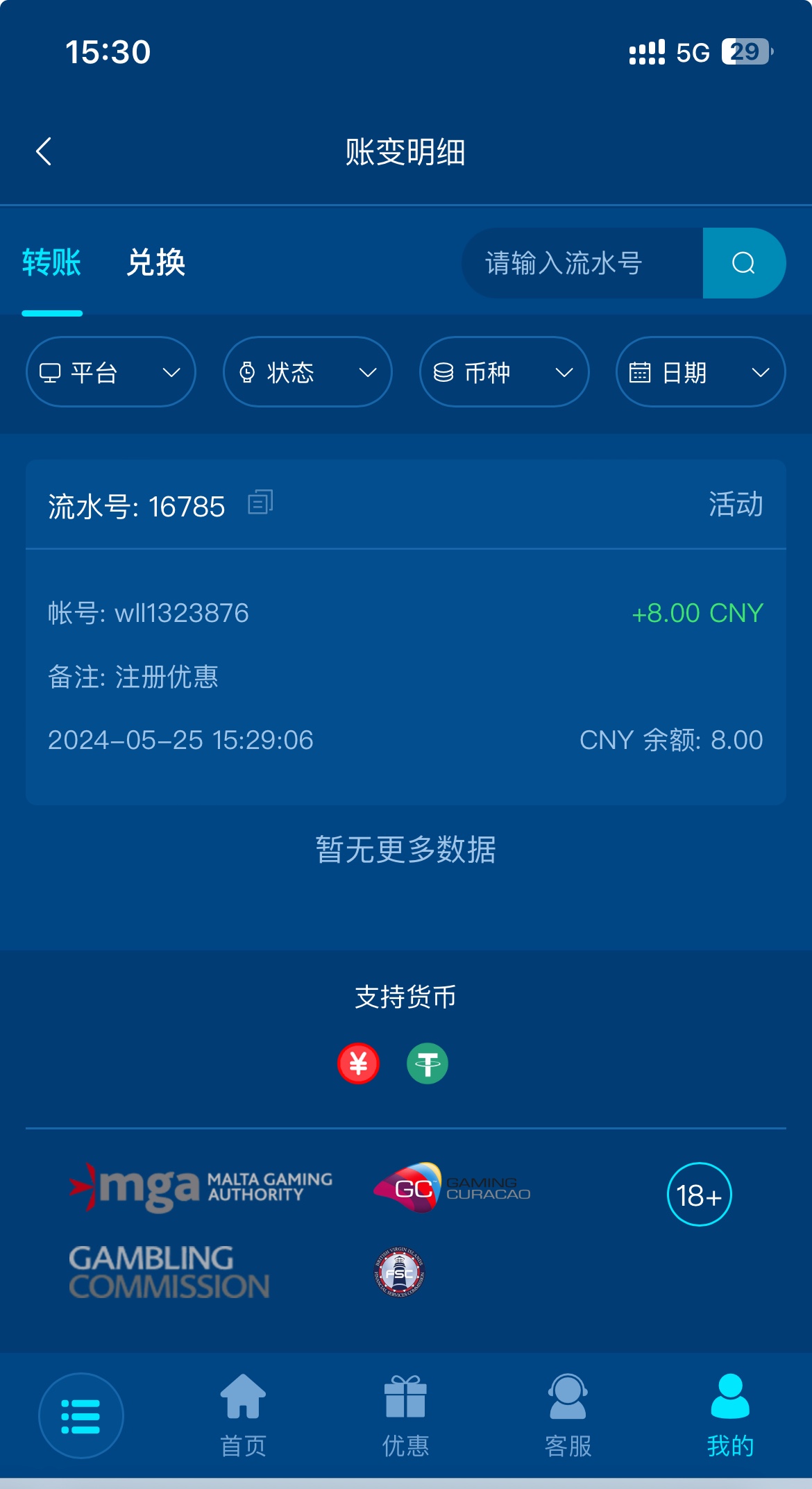
Task: Open the 优惠 promotions tab
Action: [x=405, y=1415]
